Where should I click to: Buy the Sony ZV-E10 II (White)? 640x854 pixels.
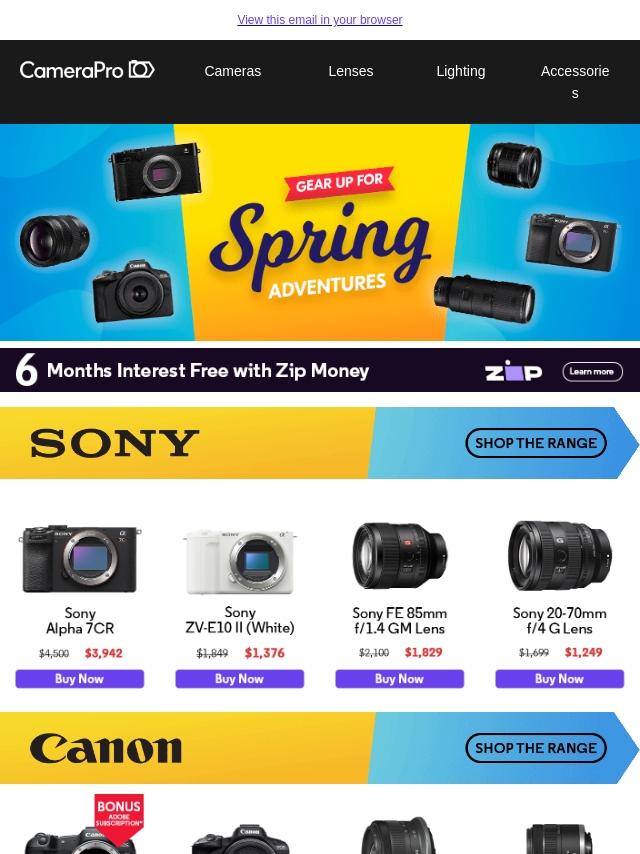pos(240,679)
